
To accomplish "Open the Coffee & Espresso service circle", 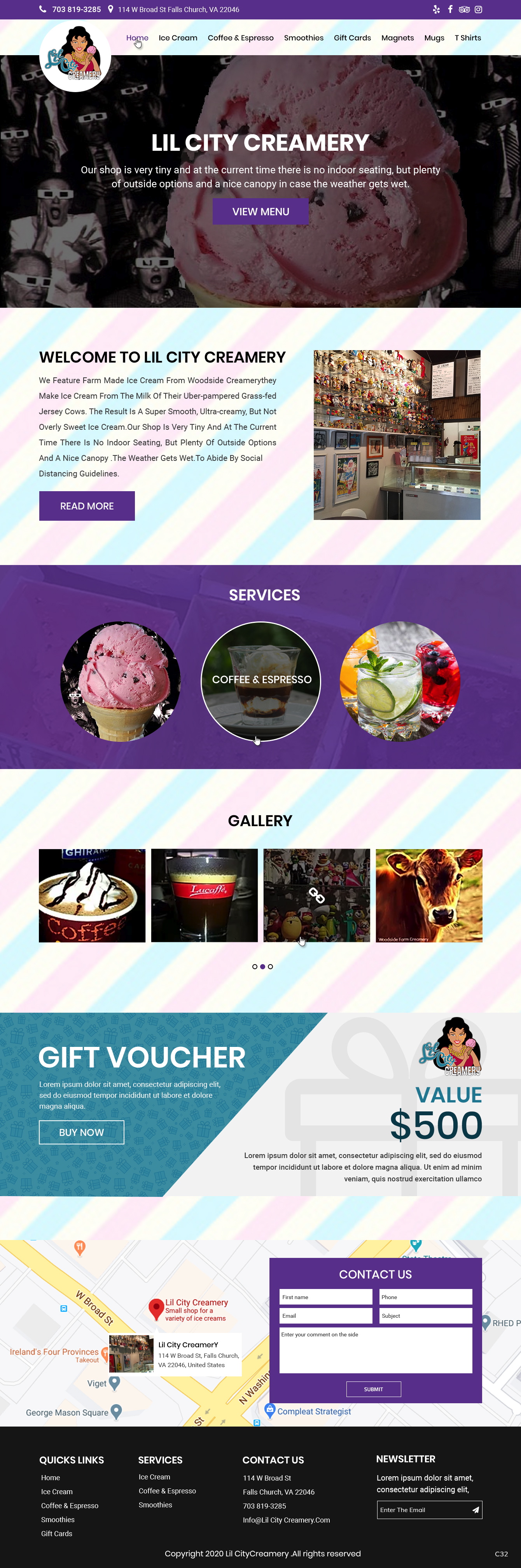I will point(261,680).
